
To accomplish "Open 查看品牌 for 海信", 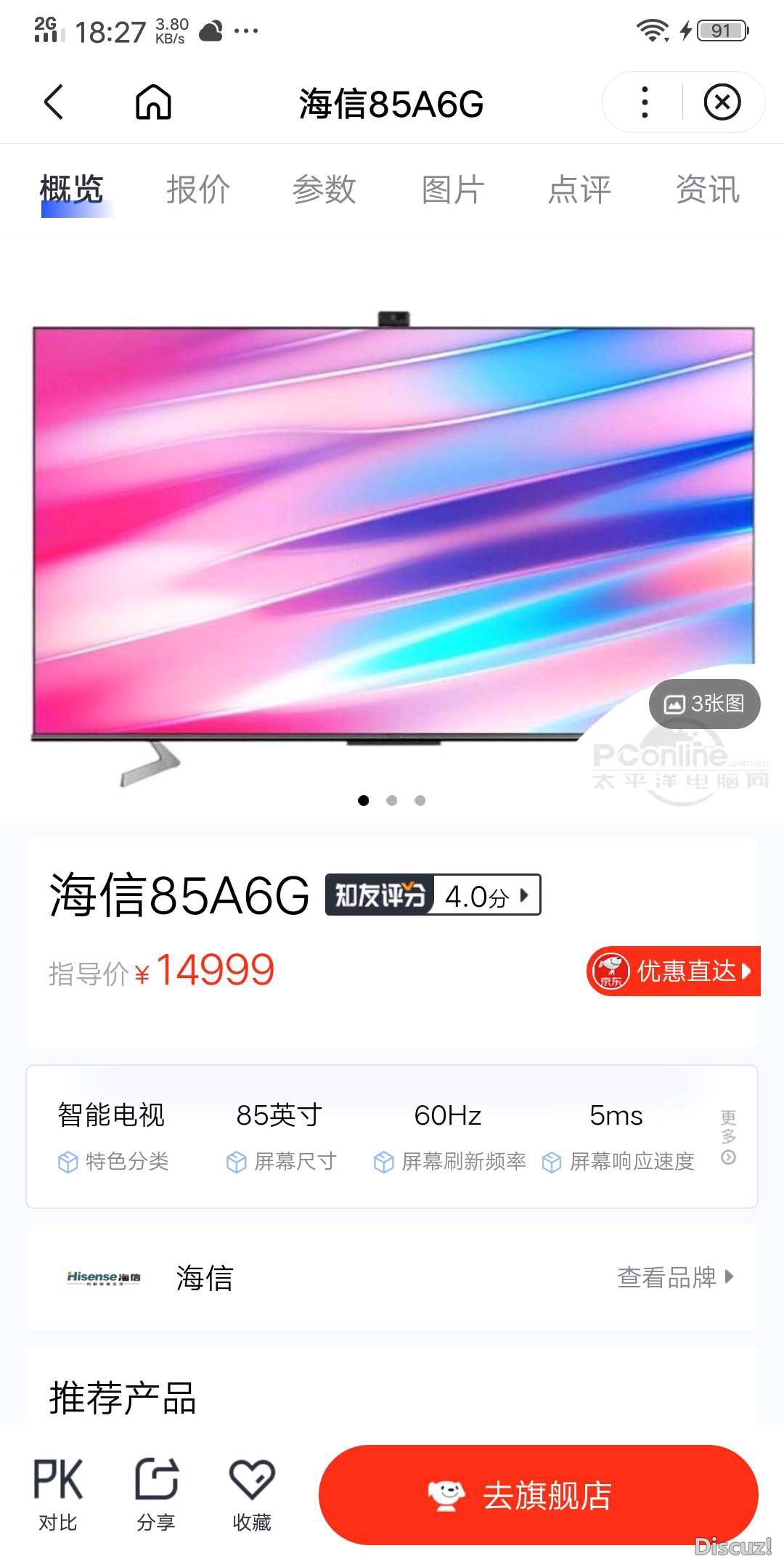I will (x=675, y=1277).
